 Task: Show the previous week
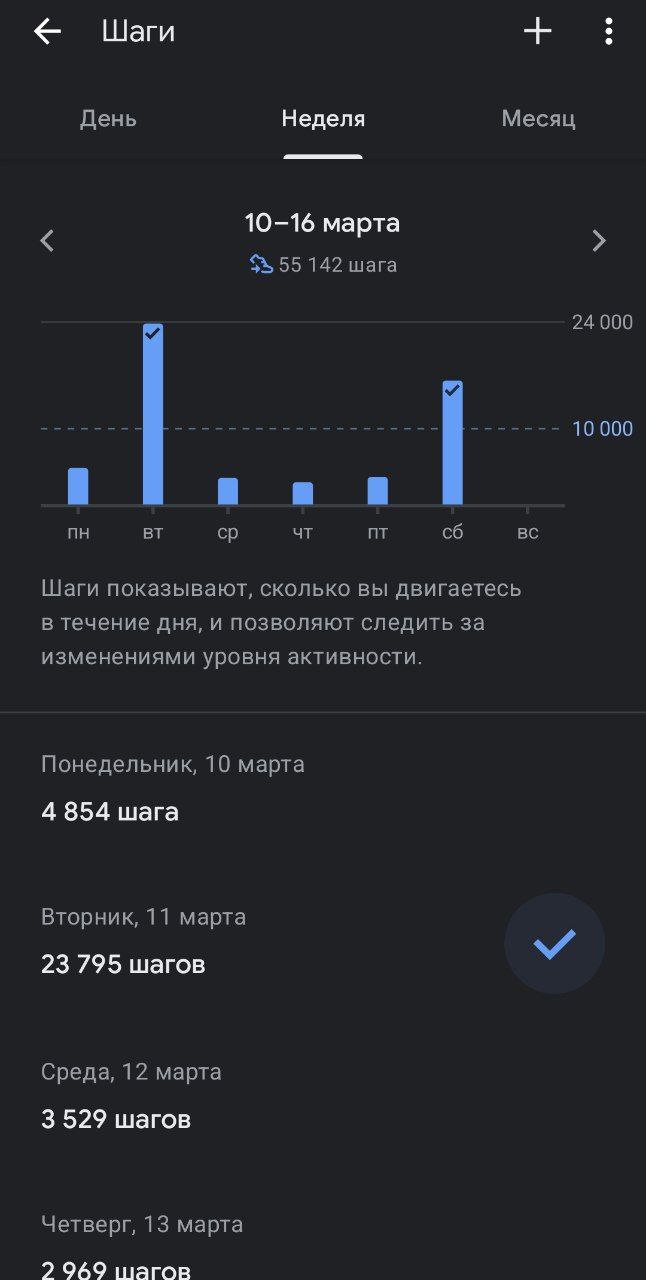[x=47, y=241]
